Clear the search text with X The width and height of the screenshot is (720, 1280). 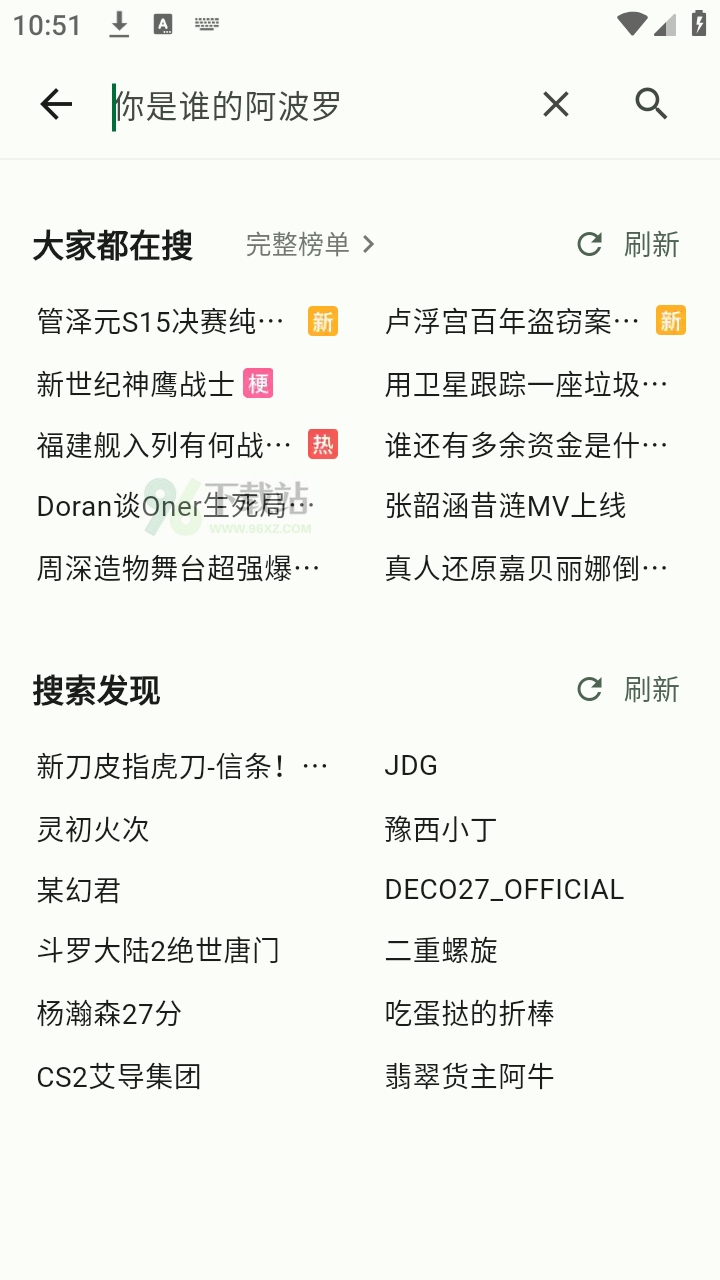[x=555, y=104]
